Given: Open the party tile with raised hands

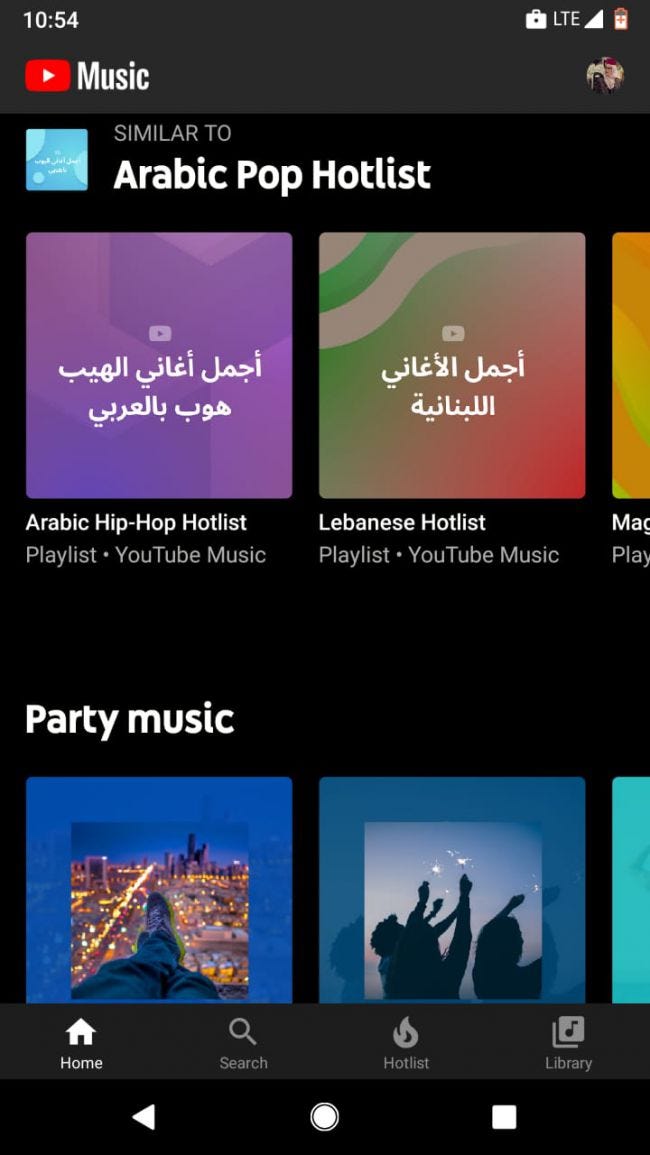Looking at the screenshot, I should tap(452, 890).
